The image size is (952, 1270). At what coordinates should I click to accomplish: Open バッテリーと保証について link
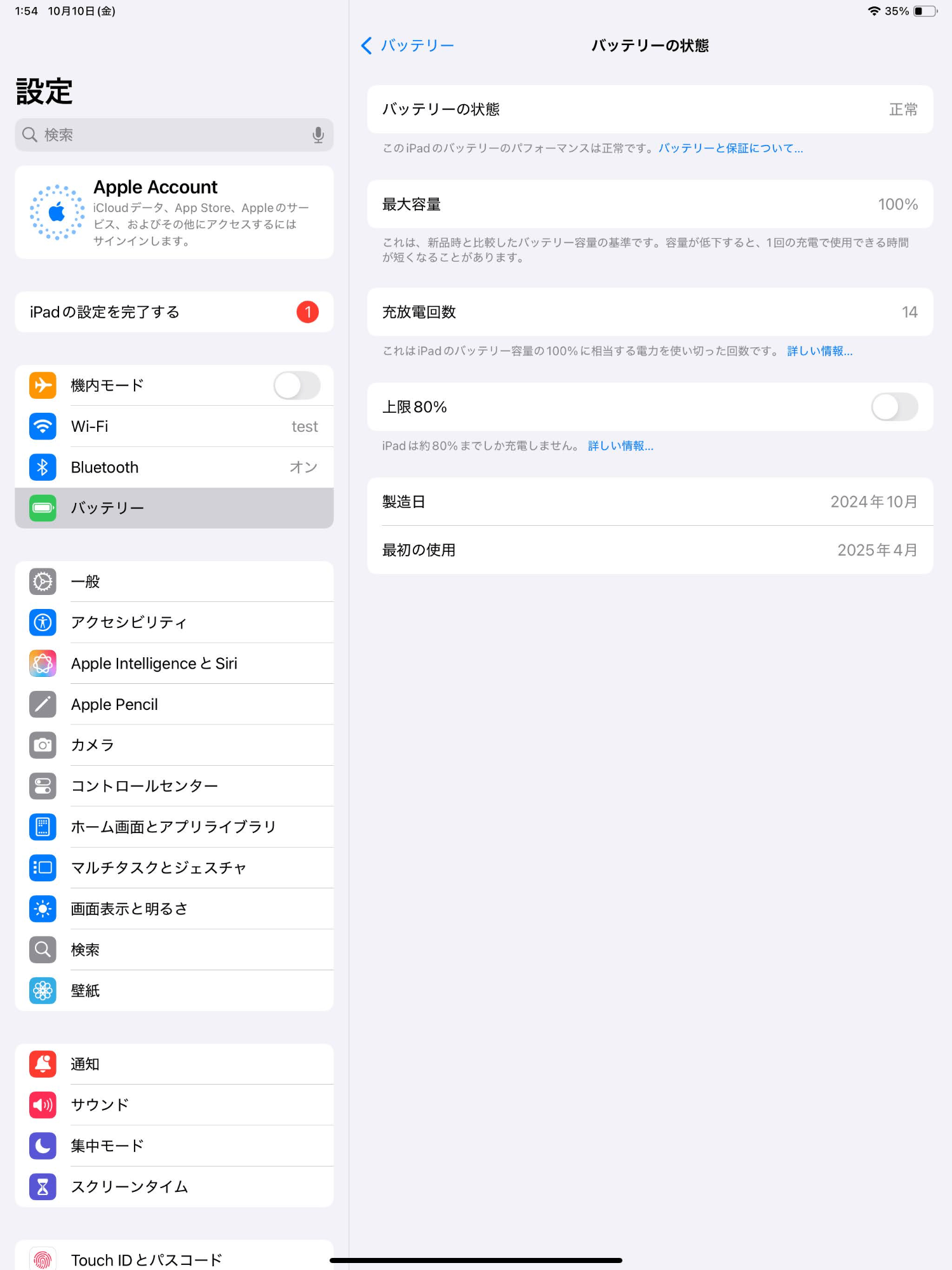[x=730, y=149]
